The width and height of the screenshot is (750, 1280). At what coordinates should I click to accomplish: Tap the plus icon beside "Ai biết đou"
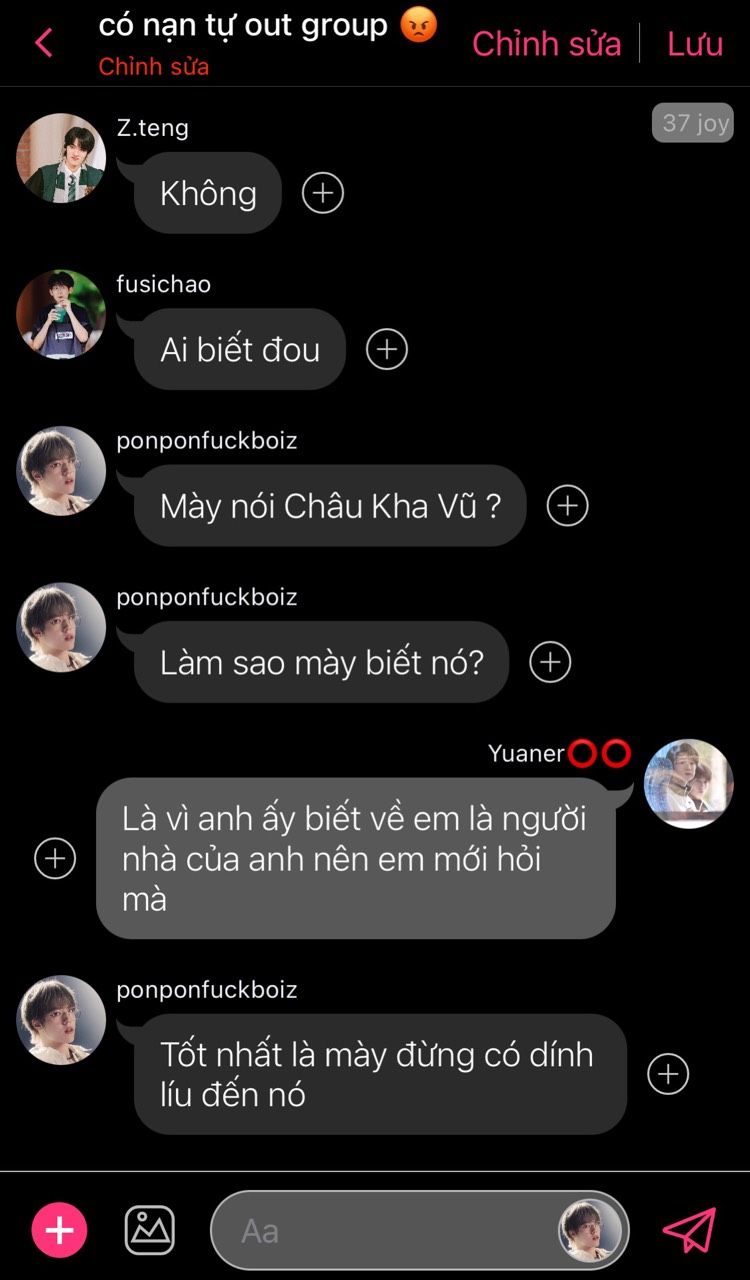pyautogui.click(x=387, y=349)
